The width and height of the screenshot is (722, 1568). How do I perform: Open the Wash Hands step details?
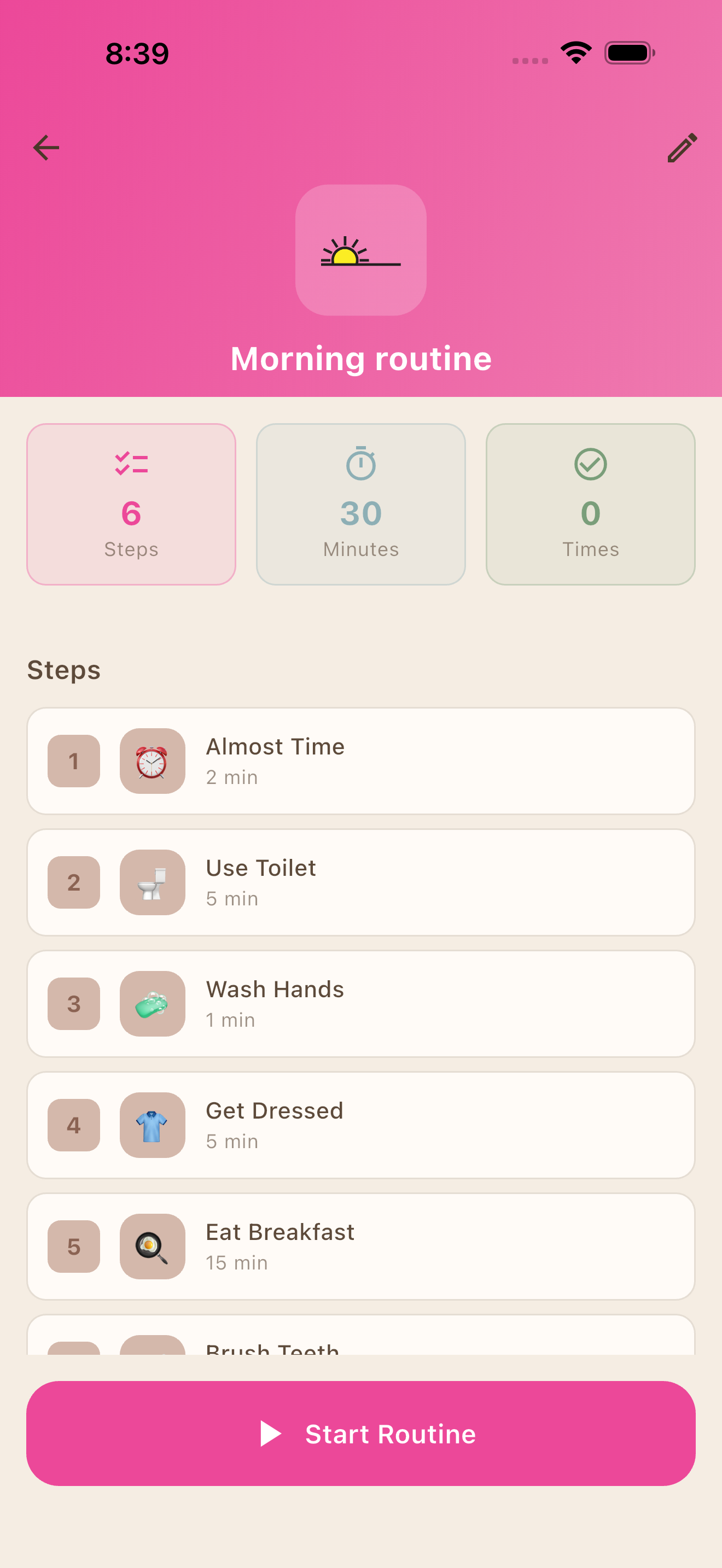pyautogui.click(x=360, y=1004)
